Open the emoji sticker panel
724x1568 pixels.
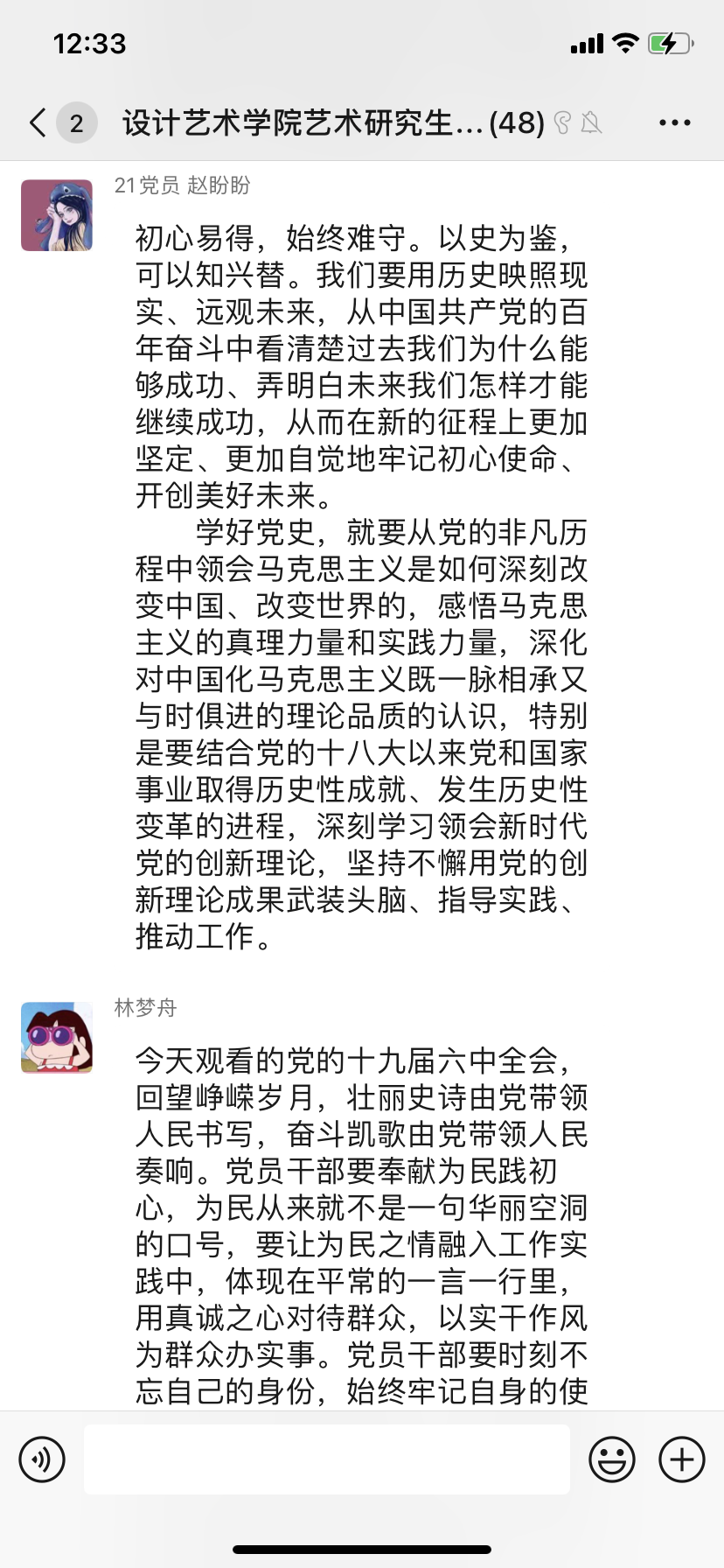[611, 1459]
